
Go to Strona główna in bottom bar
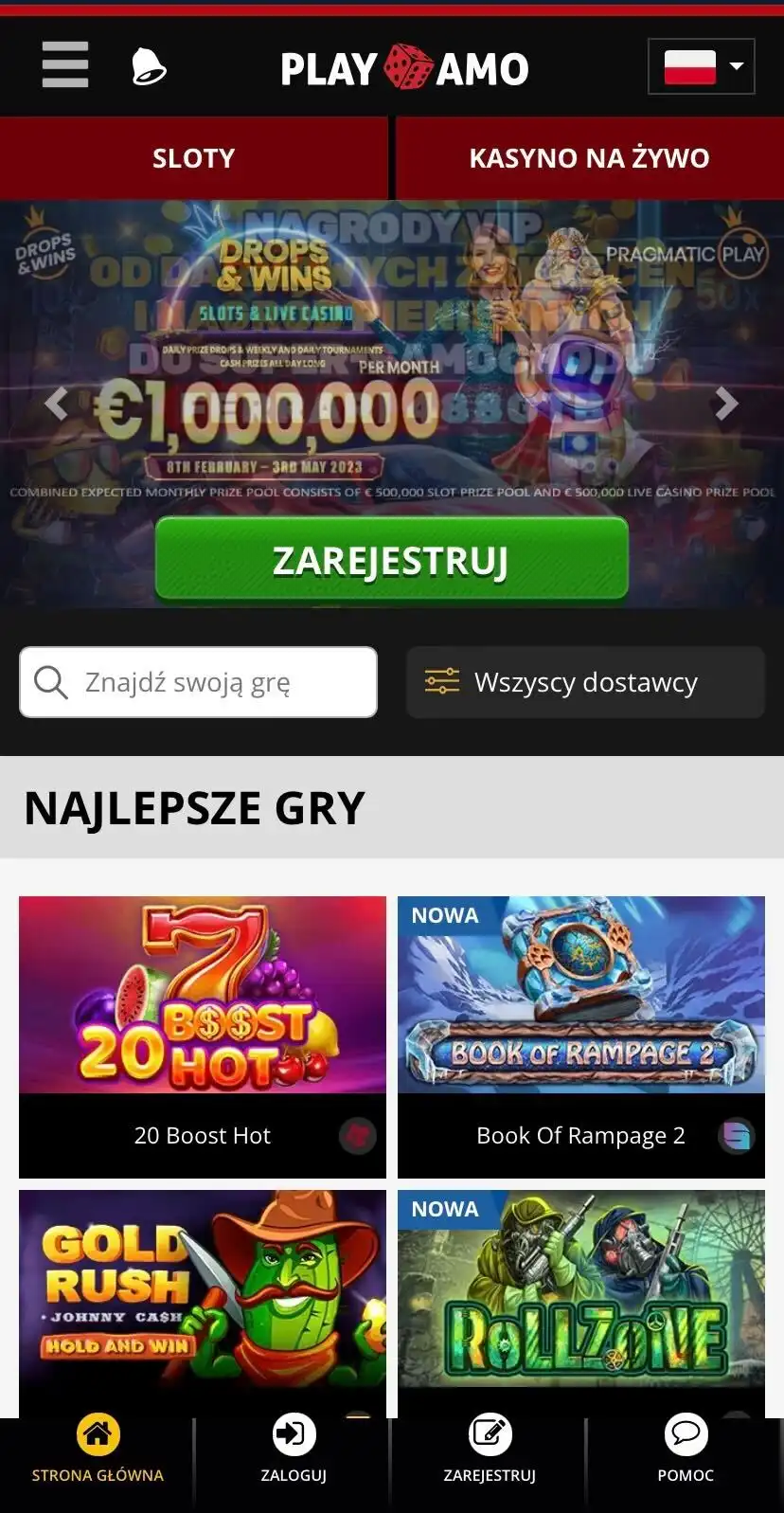coord(98,1450)
